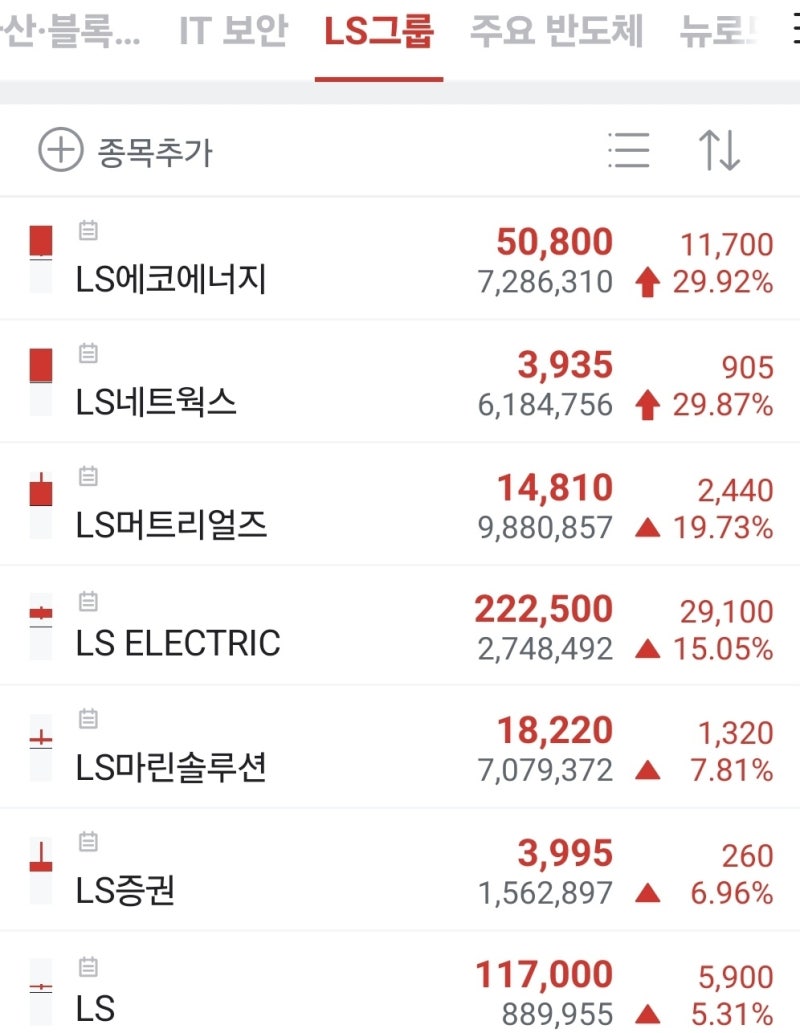Image resolution: width=800 pixels, height=1033 pixels.
Task: Select the LS그룹 tab
Action: (x=377, y=32)
